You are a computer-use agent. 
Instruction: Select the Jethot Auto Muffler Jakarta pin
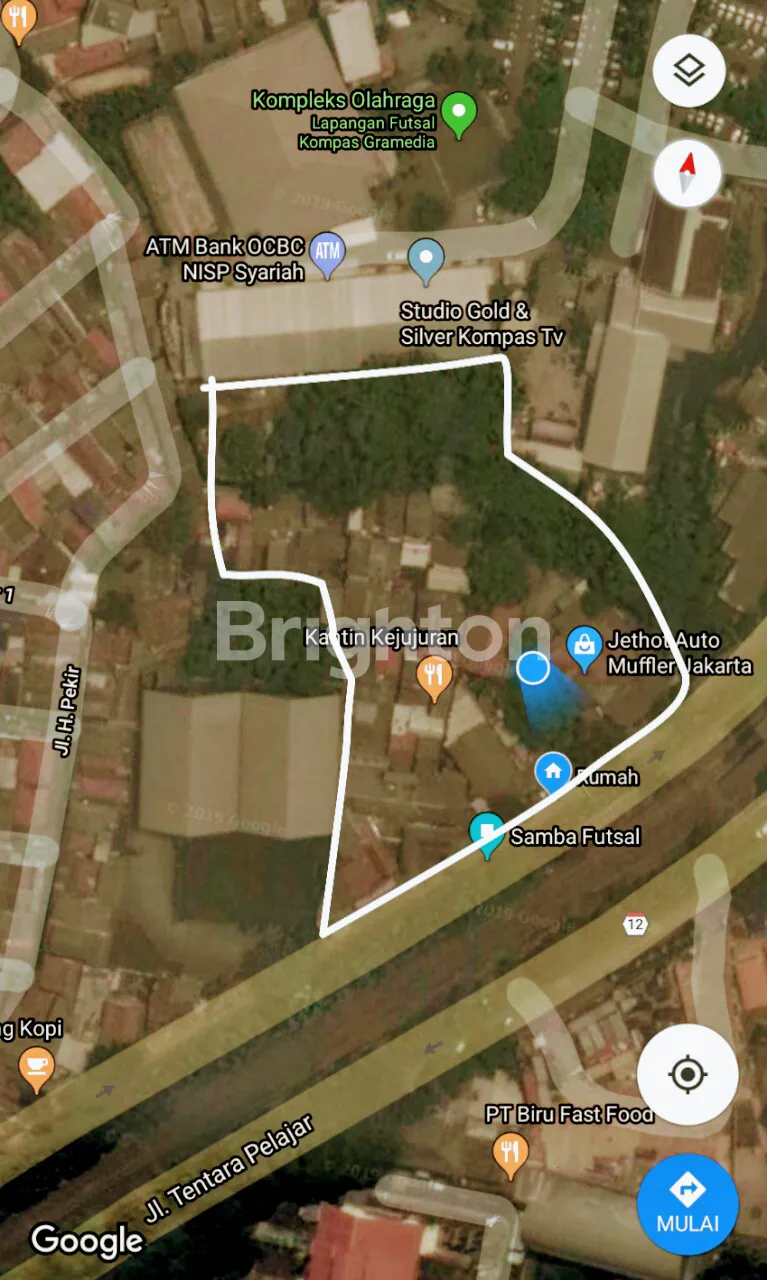click(x=584, y=646)
